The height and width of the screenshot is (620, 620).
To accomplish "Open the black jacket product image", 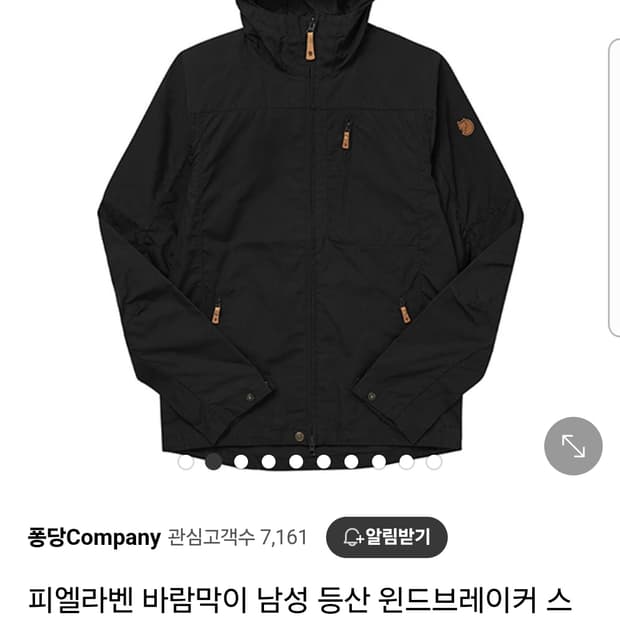I will (310, 233).
